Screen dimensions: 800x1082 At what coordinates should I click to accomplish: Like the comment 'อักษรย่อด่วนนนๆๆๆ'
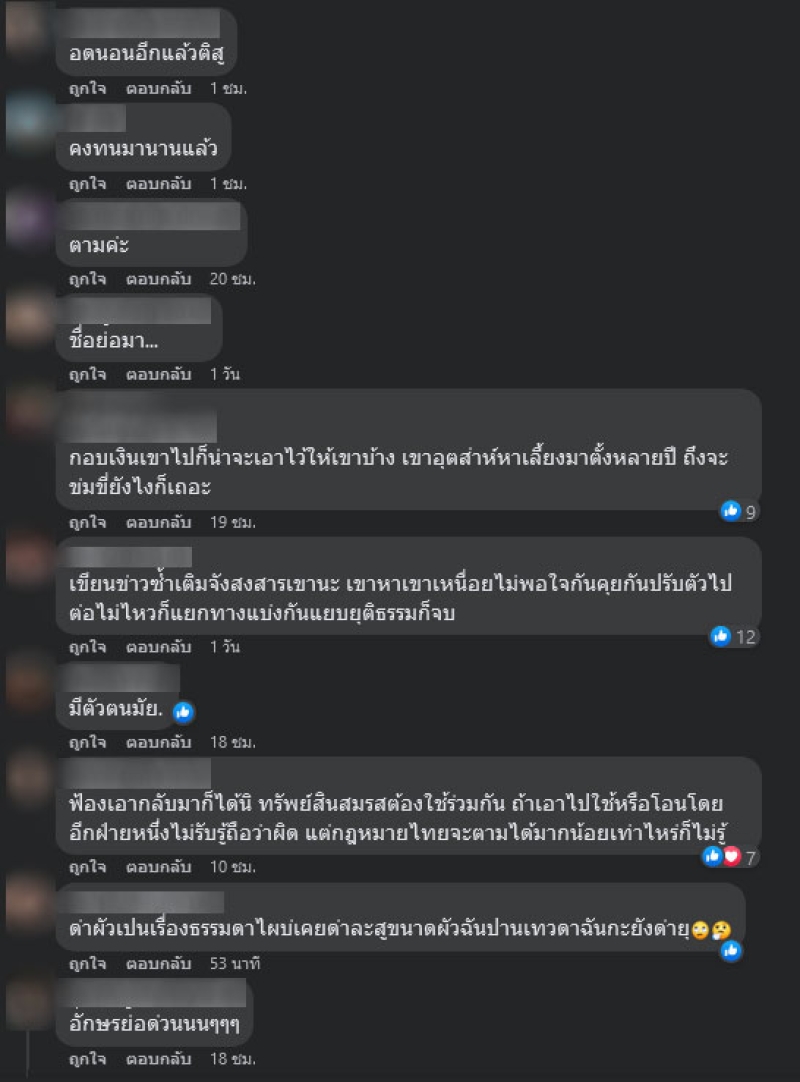(87, 1059)
